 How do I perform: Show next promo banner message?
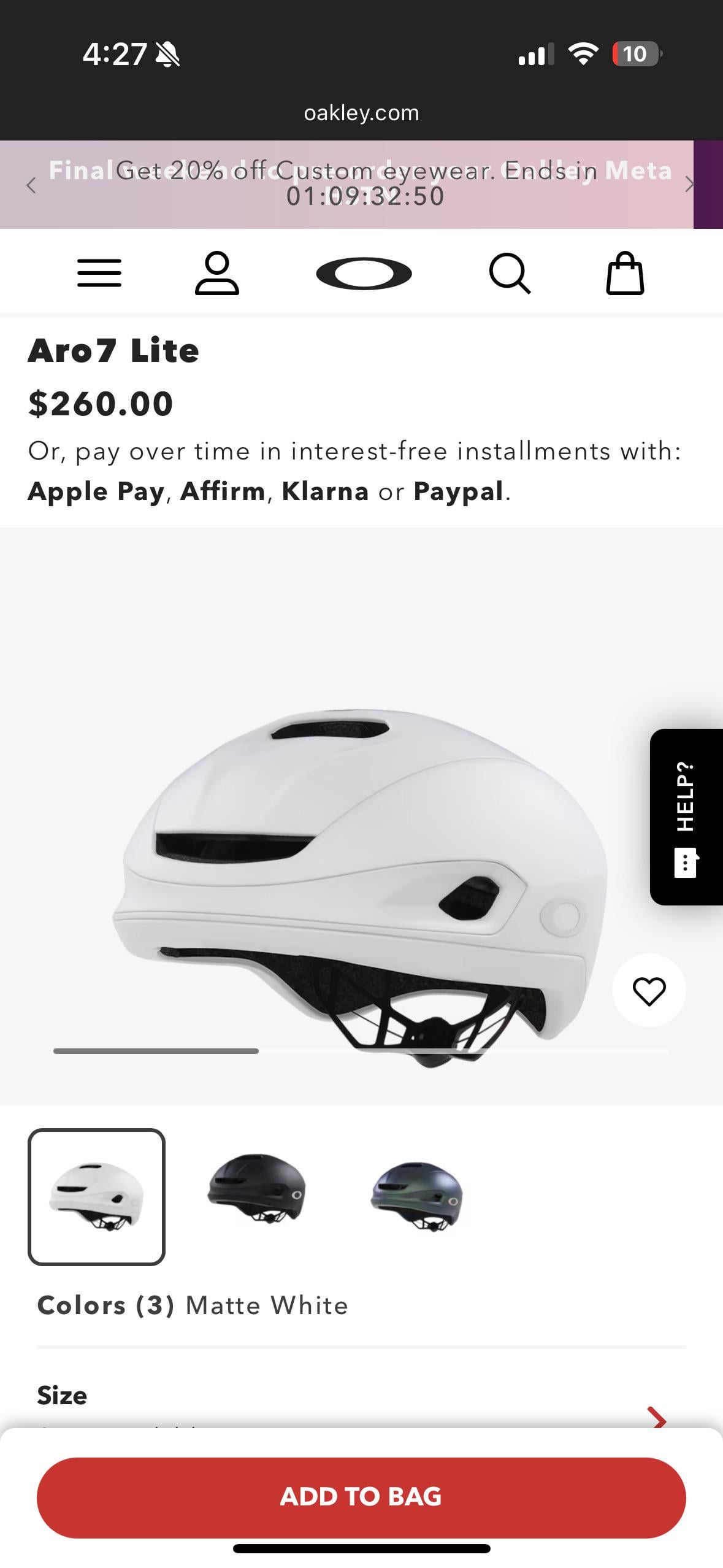pyautogui.click(x=689, y=185)
